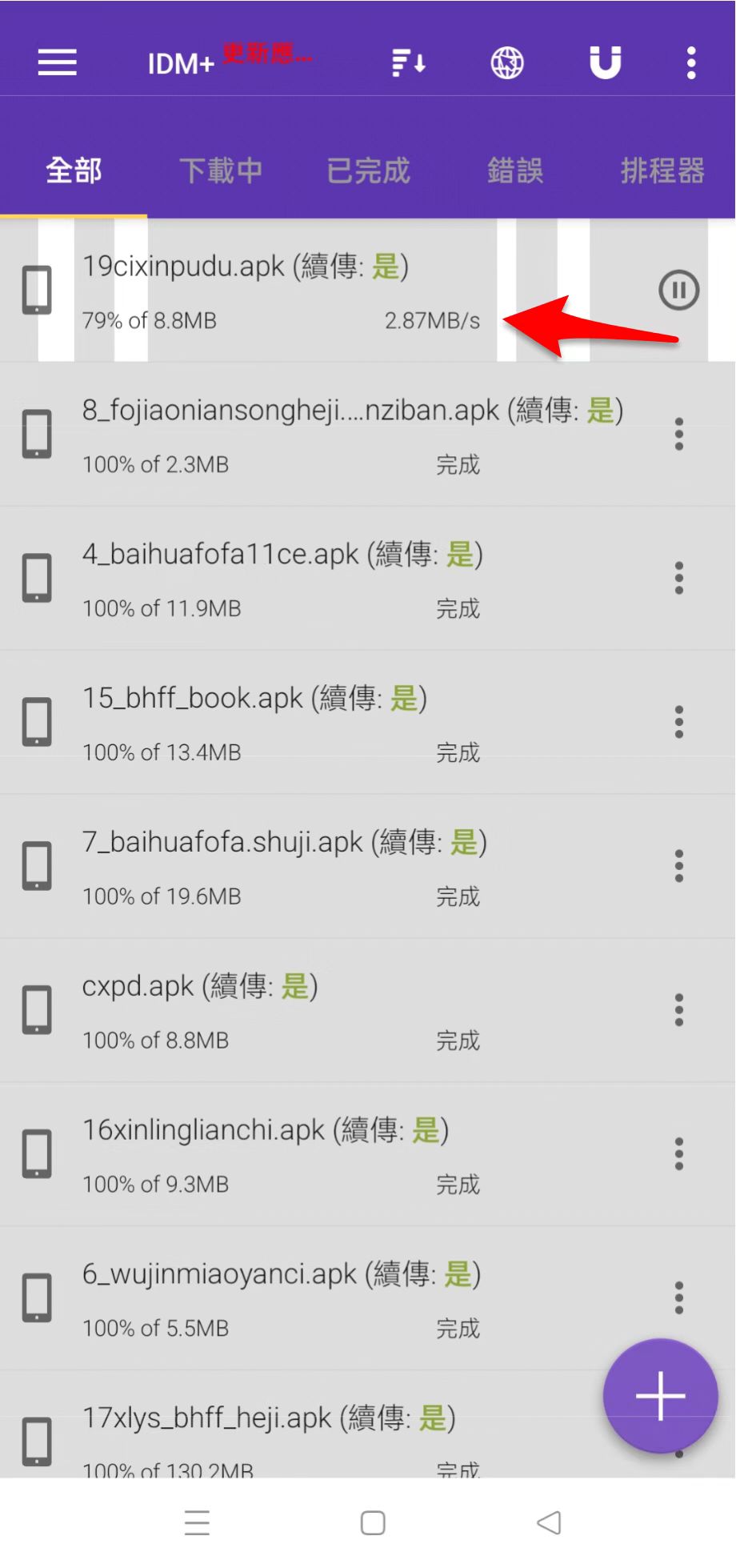
Task: Open the hamburger drawer menu
Action: coord(57,62)
